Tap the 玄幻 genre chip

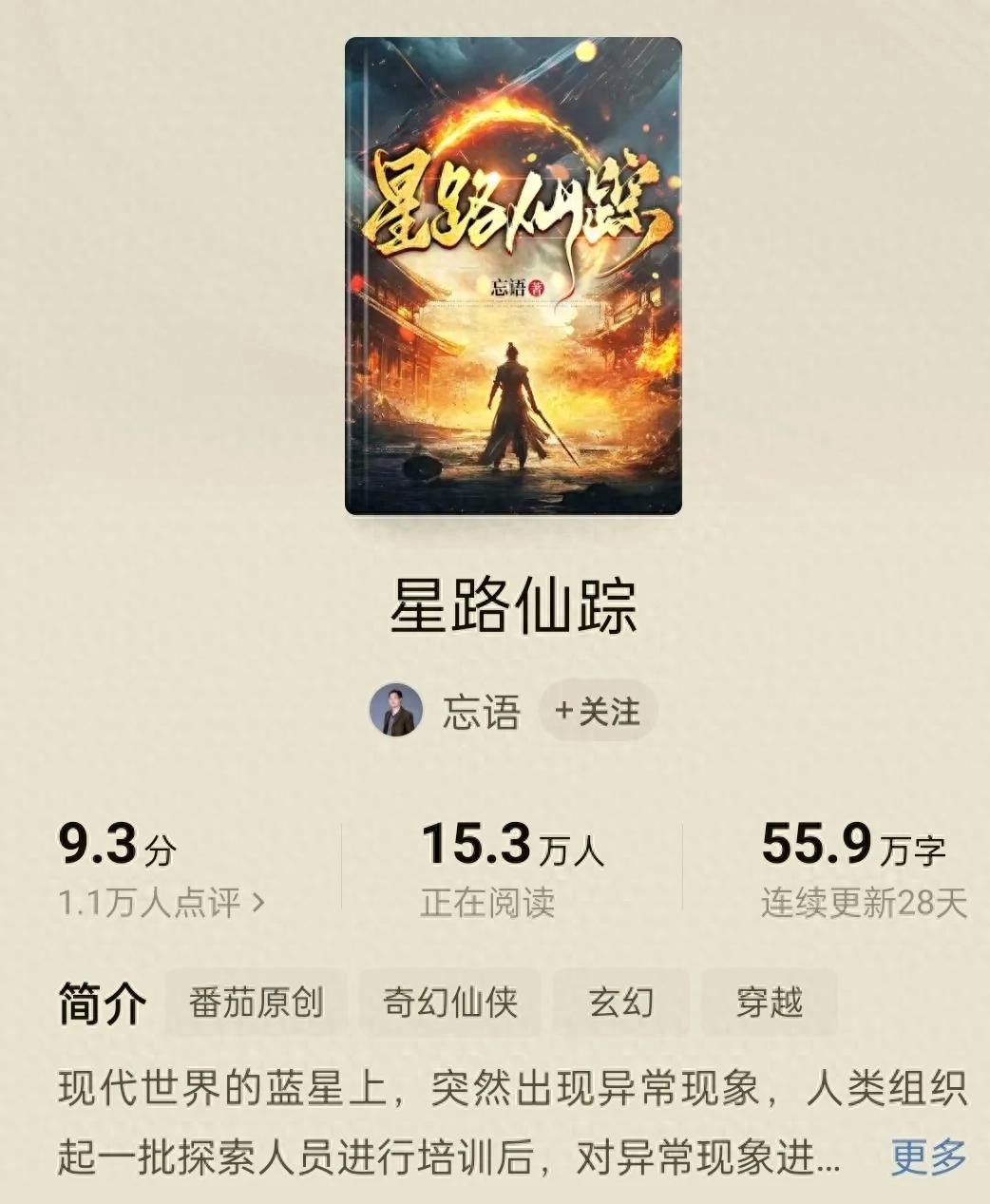[x=621, y=1003]
